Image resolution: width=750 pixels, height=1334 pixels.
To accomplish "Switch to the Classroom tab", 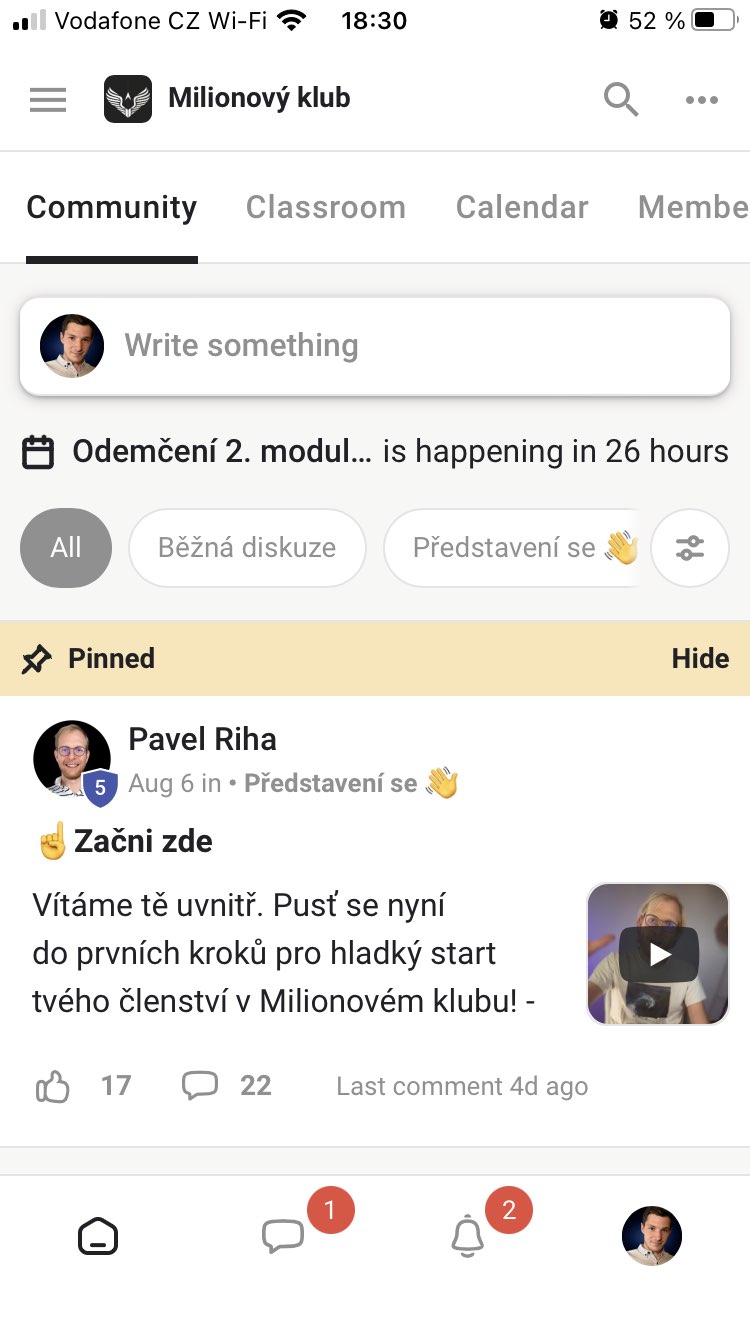I will point(326,207).
